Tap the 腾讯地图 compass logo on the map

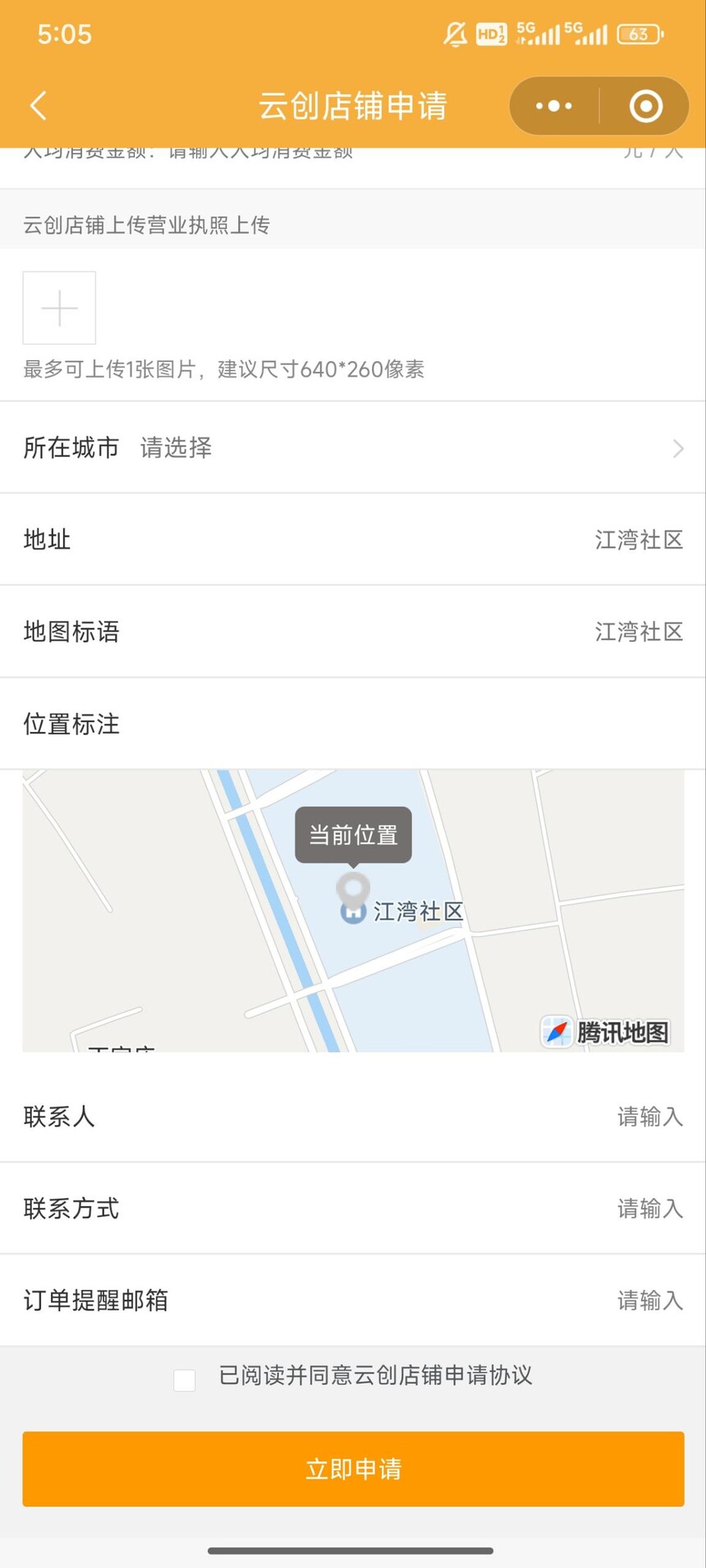(x=557, y=1033)
